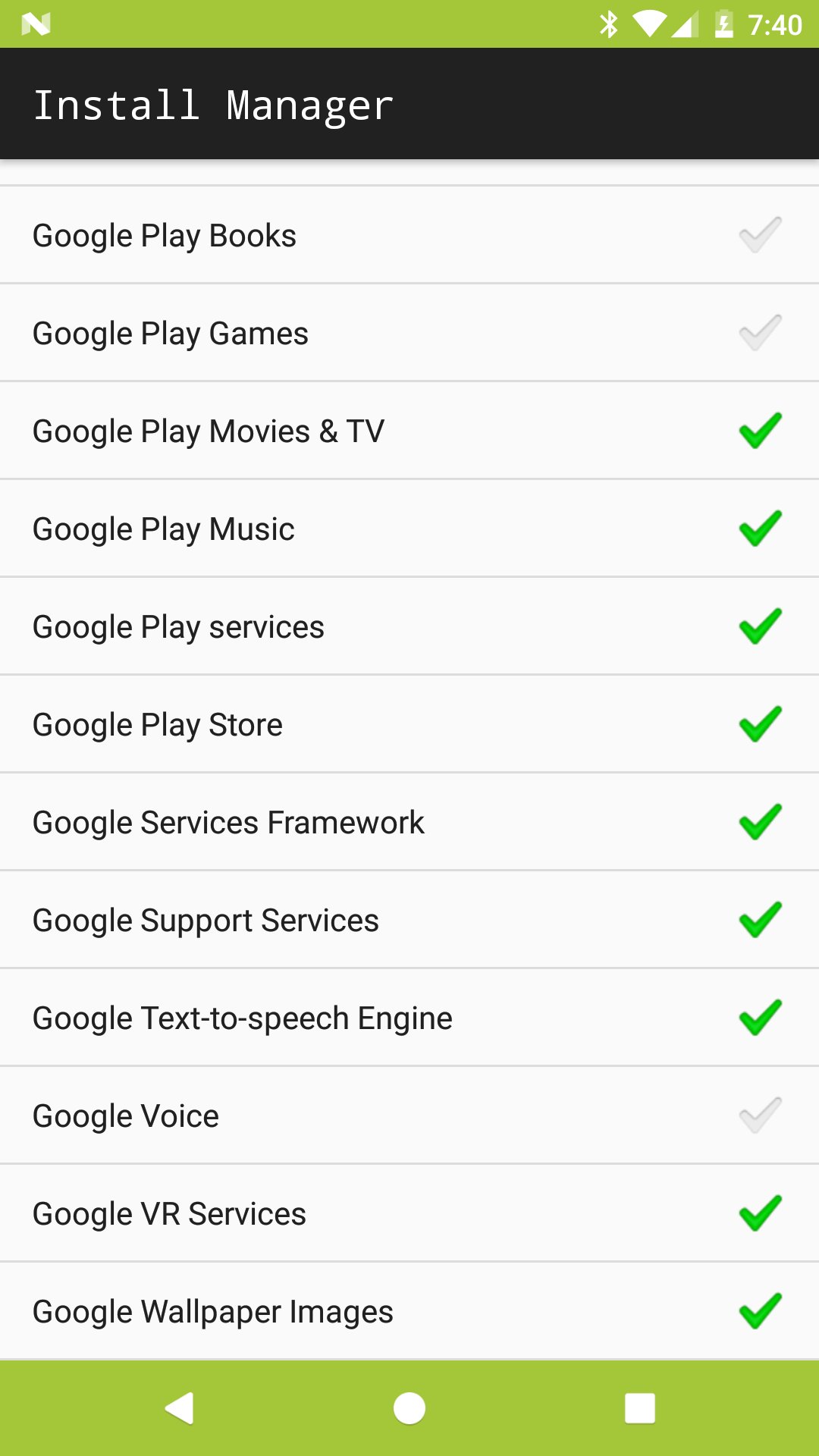Uncheck Google Play Movies & TV
Screen dimensions: 819x1456
click(760, 431)
